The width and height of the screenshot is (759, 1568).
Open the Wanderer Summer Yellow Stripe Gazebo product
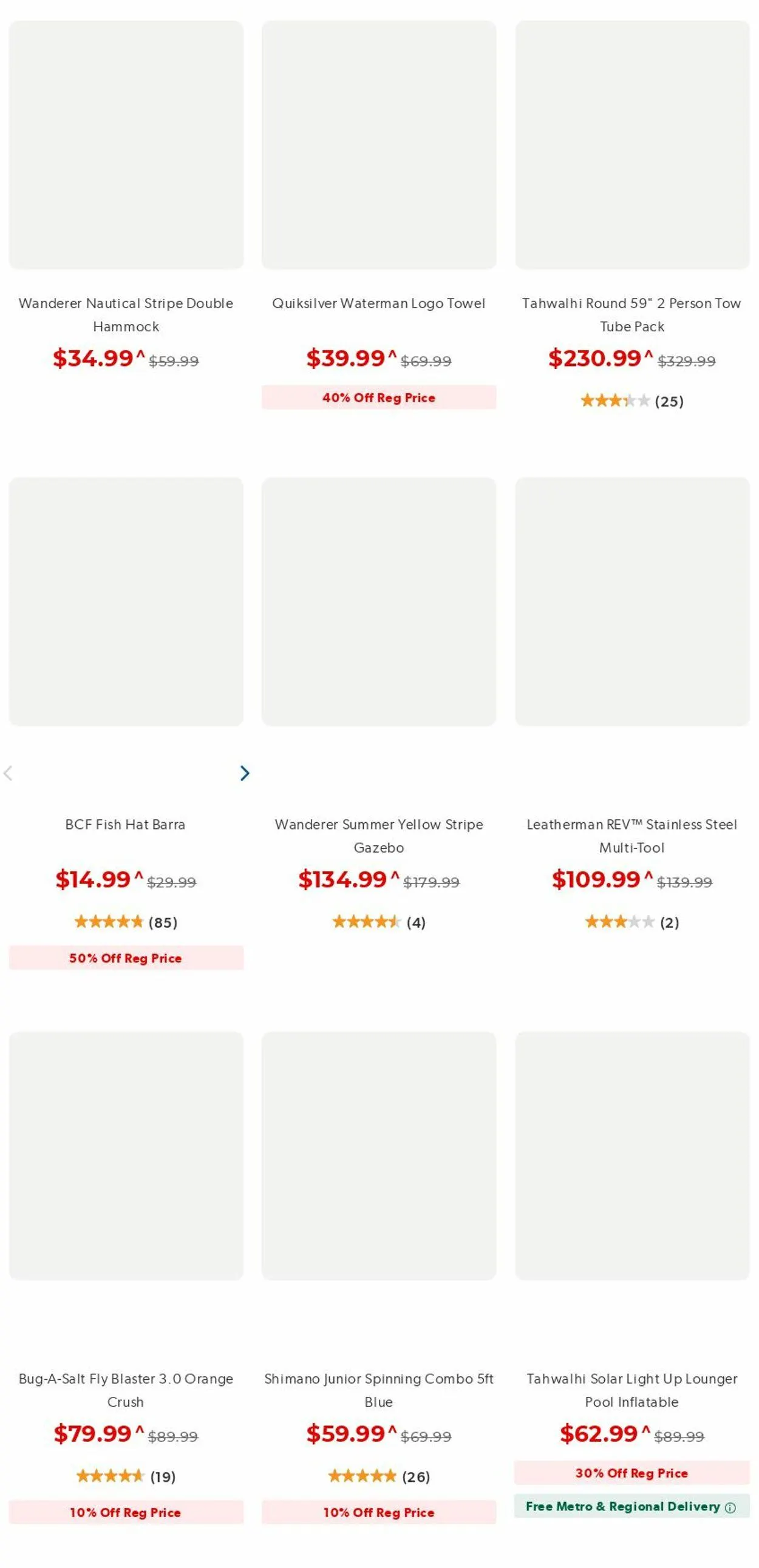pyautogui.click(x=378, y=836)
